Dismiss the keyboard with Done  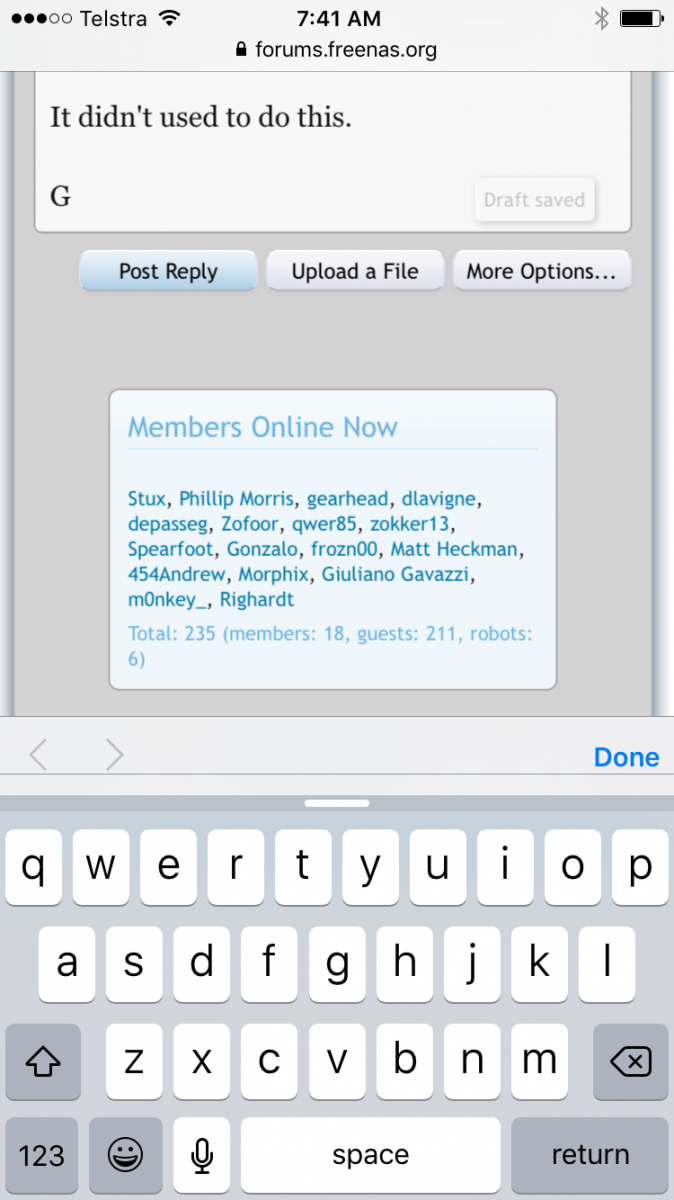tap(626, 757)
